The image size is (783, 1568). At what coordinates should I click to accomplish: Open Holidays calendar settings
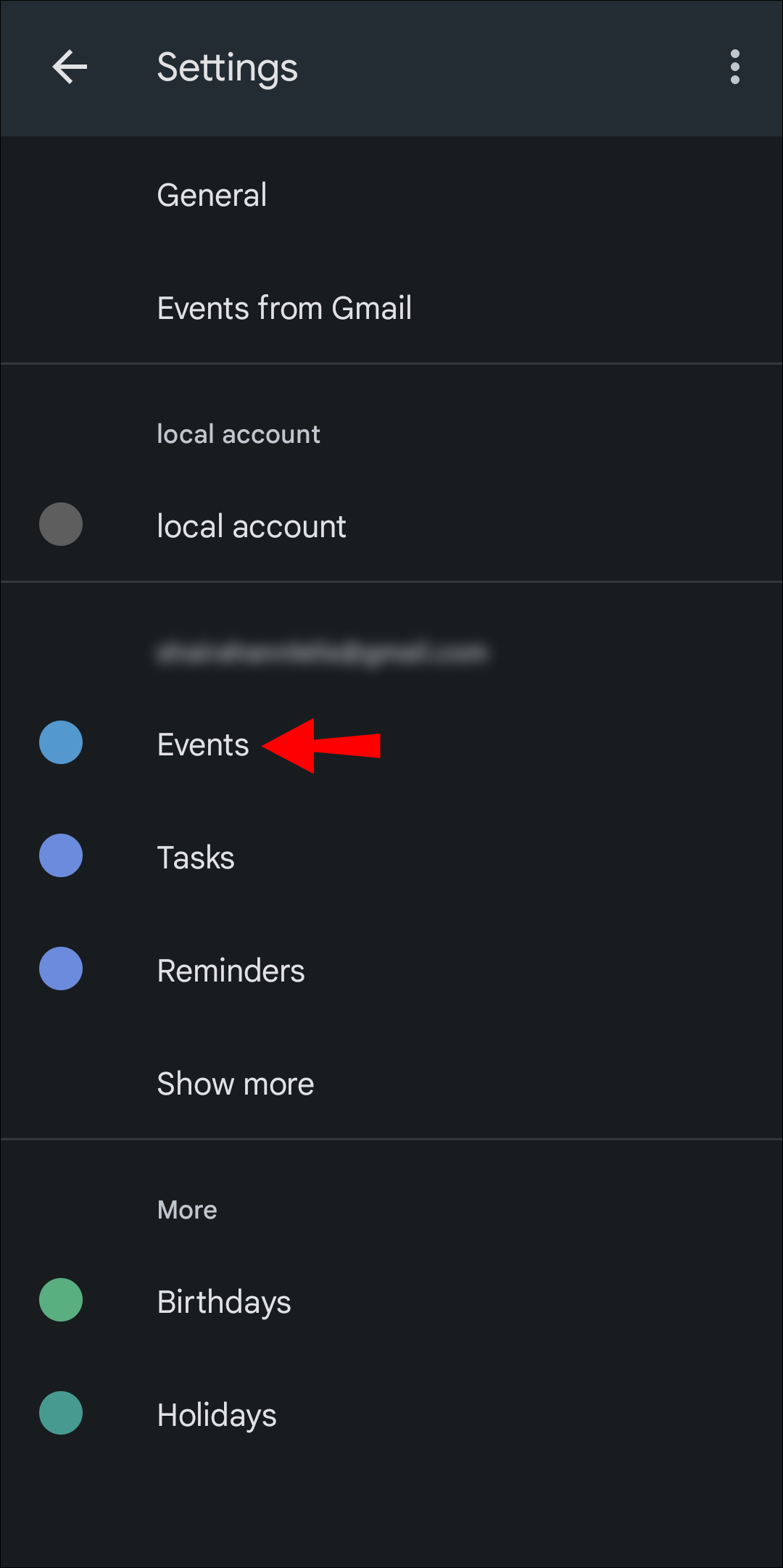217,1414
